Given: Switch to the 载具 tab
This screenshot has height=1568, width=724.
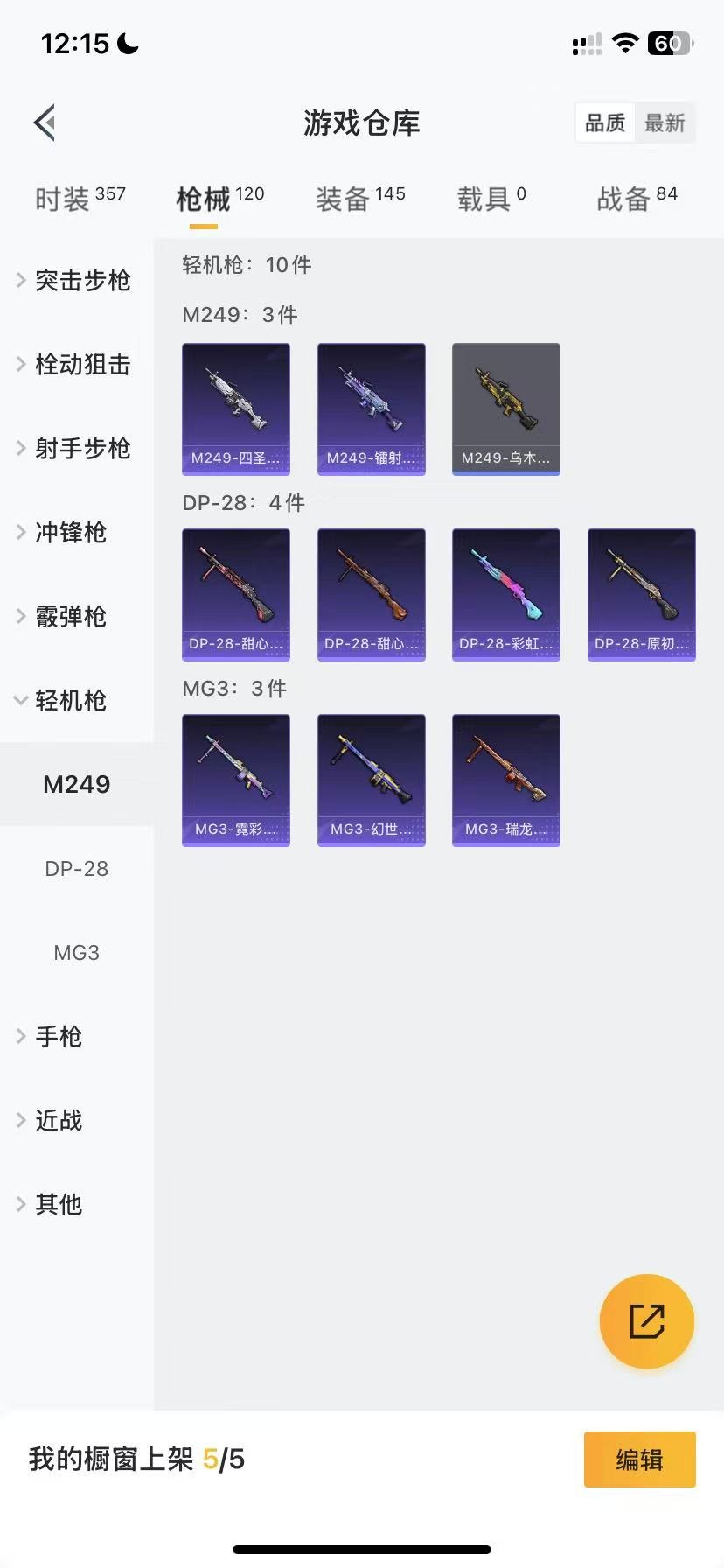Looking at the screenshot, I should point(491,199).
